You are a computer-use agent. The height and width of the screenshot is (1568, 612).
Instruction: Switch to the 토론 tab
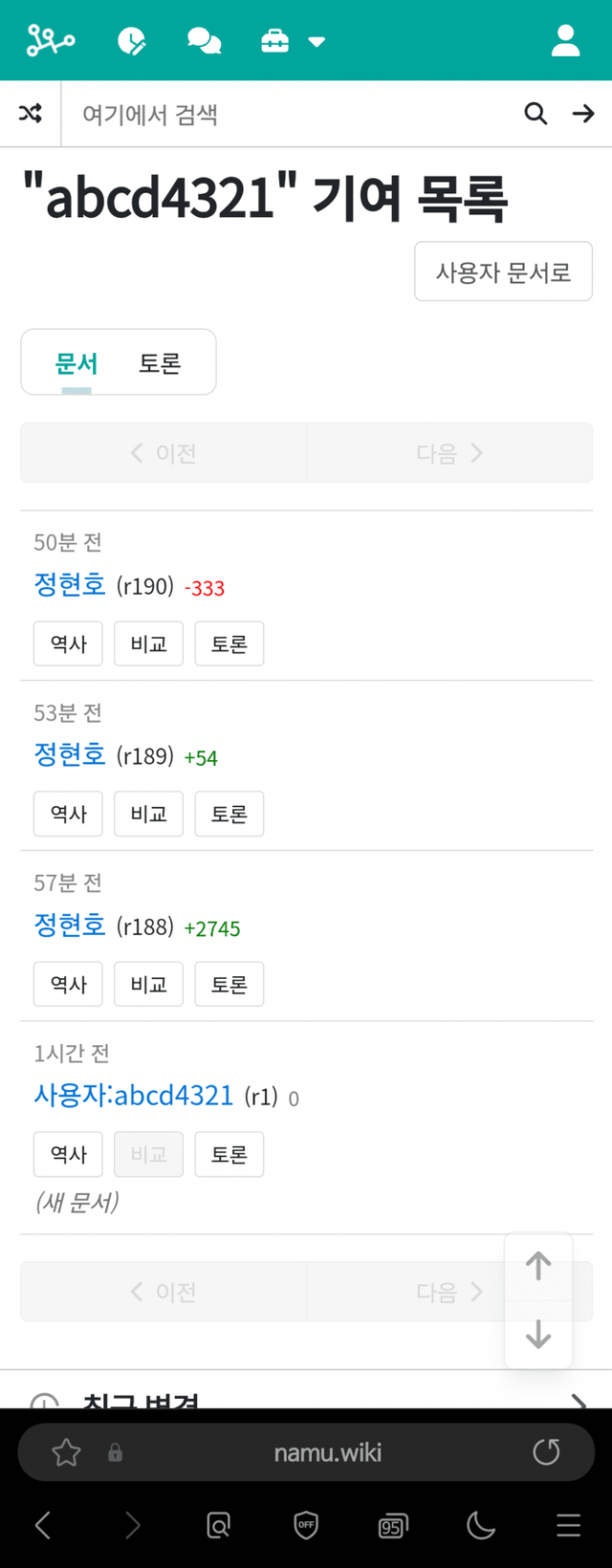click(x=160, y=363)
